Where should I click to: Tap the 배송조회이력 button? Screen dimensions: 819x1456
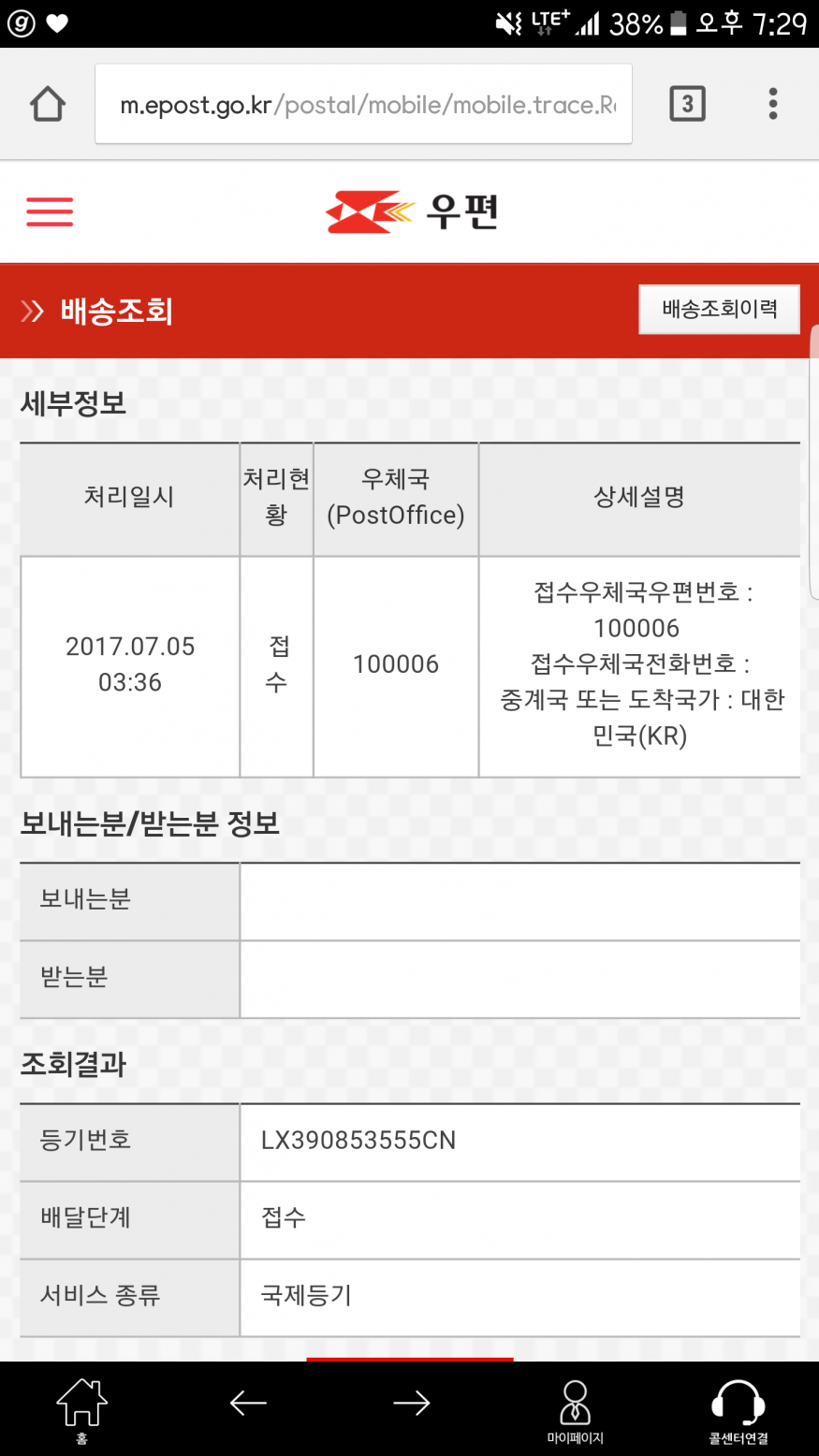719,309
